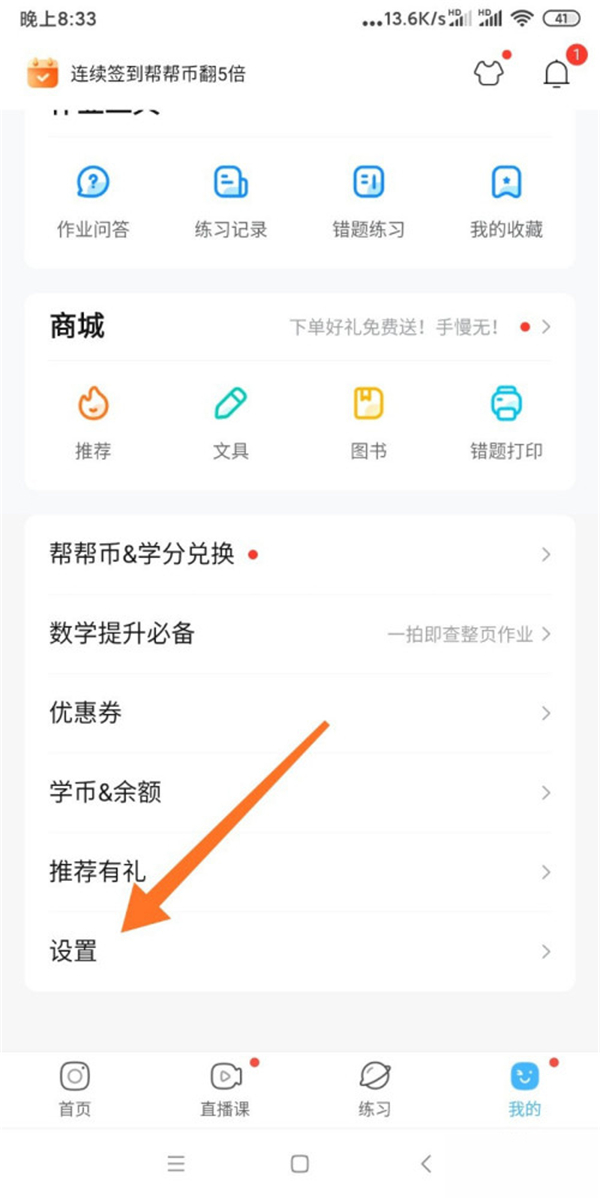Open the 连续签到帮帮币翻5倍 check-in banner
Viewport: 600px width, 1200px height.
[137, 74]
